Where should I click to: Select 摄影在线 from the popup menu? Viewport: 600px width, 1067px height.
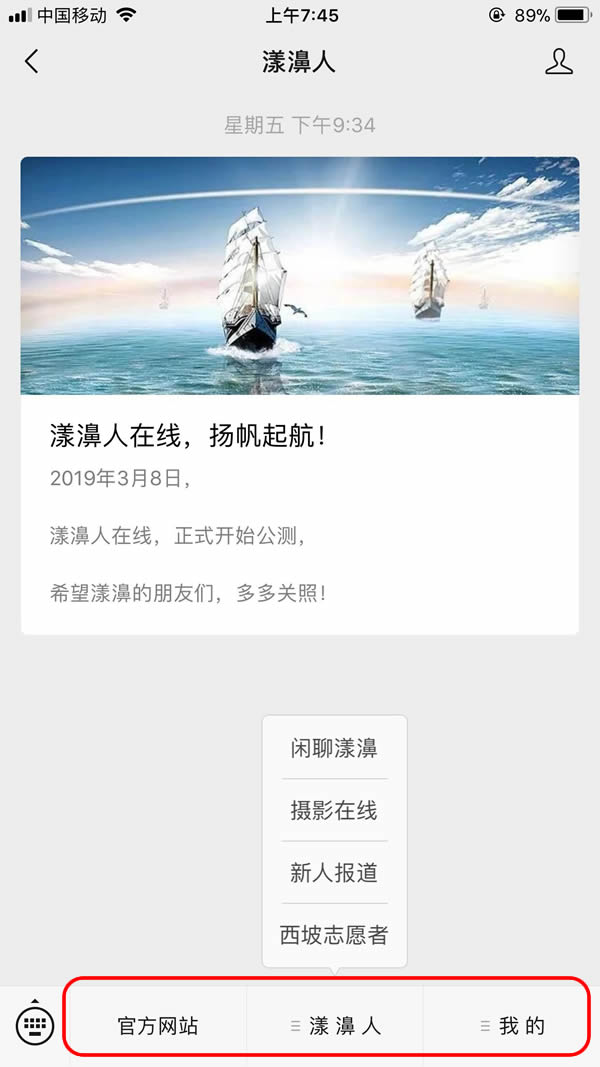tap(334, 810)
